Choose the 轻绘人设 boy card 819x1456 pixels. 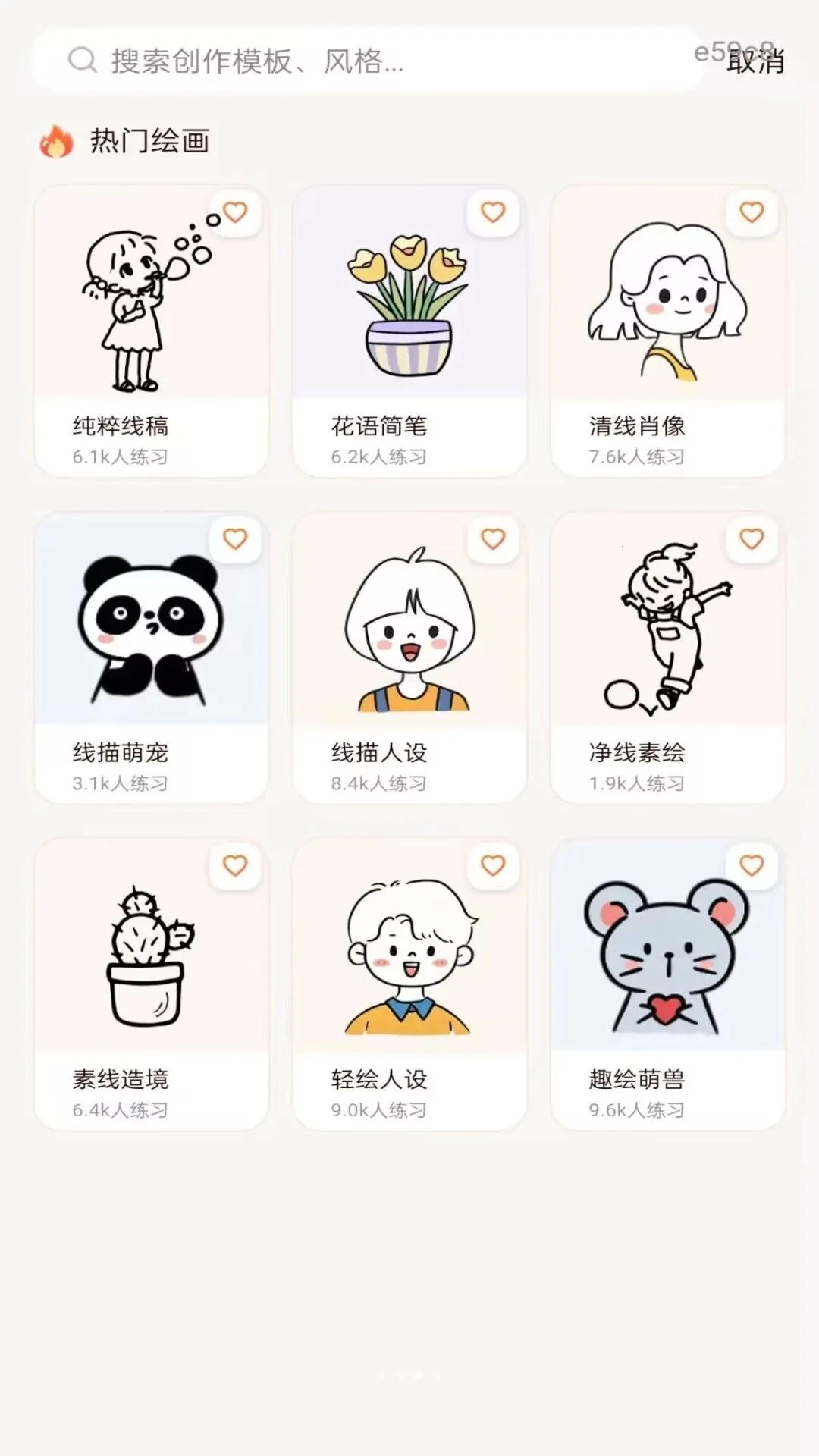tap(409, 984)
